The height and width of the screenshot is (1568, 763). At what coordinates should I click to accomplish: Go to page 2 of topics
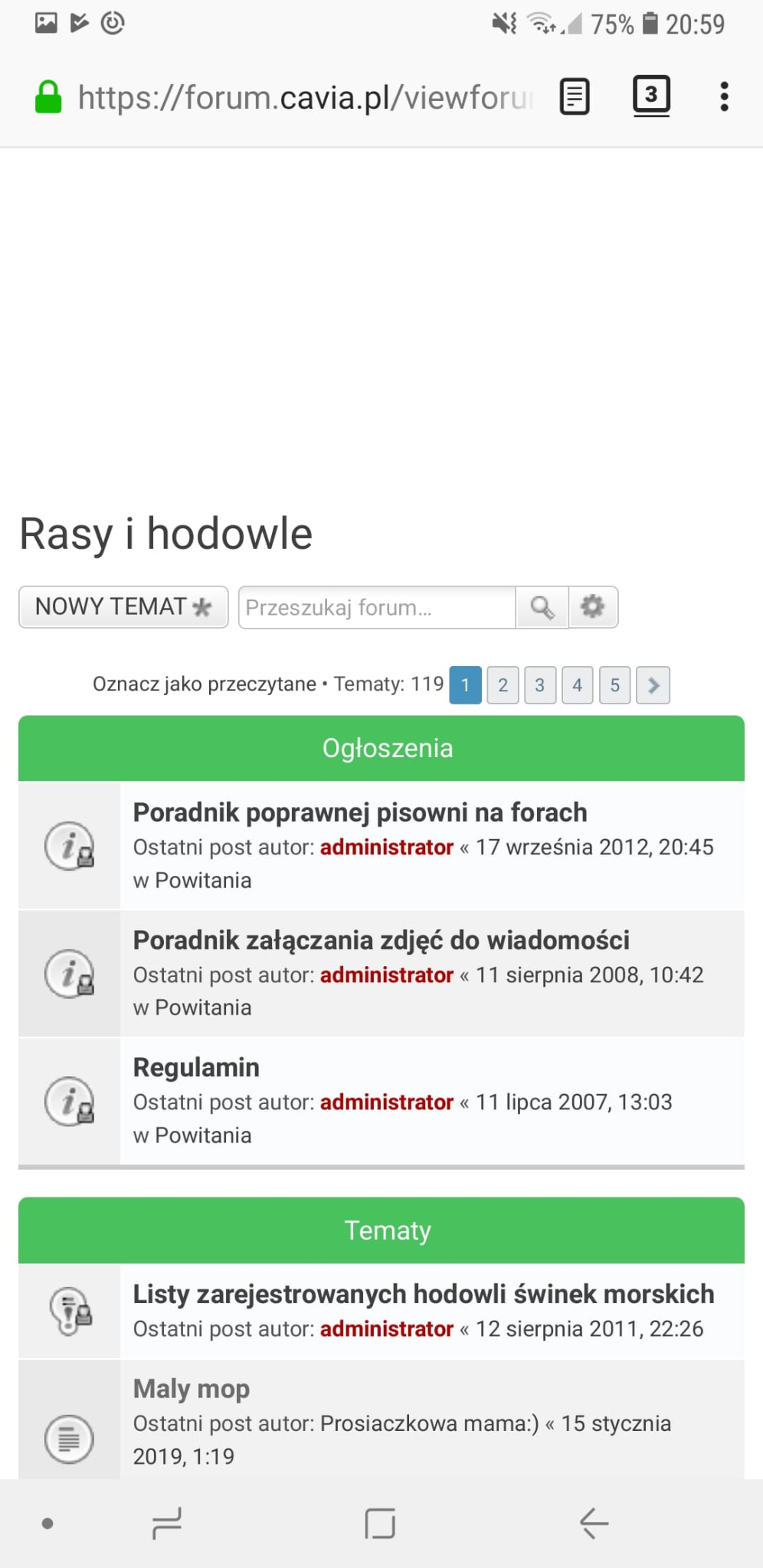[503, 685]
